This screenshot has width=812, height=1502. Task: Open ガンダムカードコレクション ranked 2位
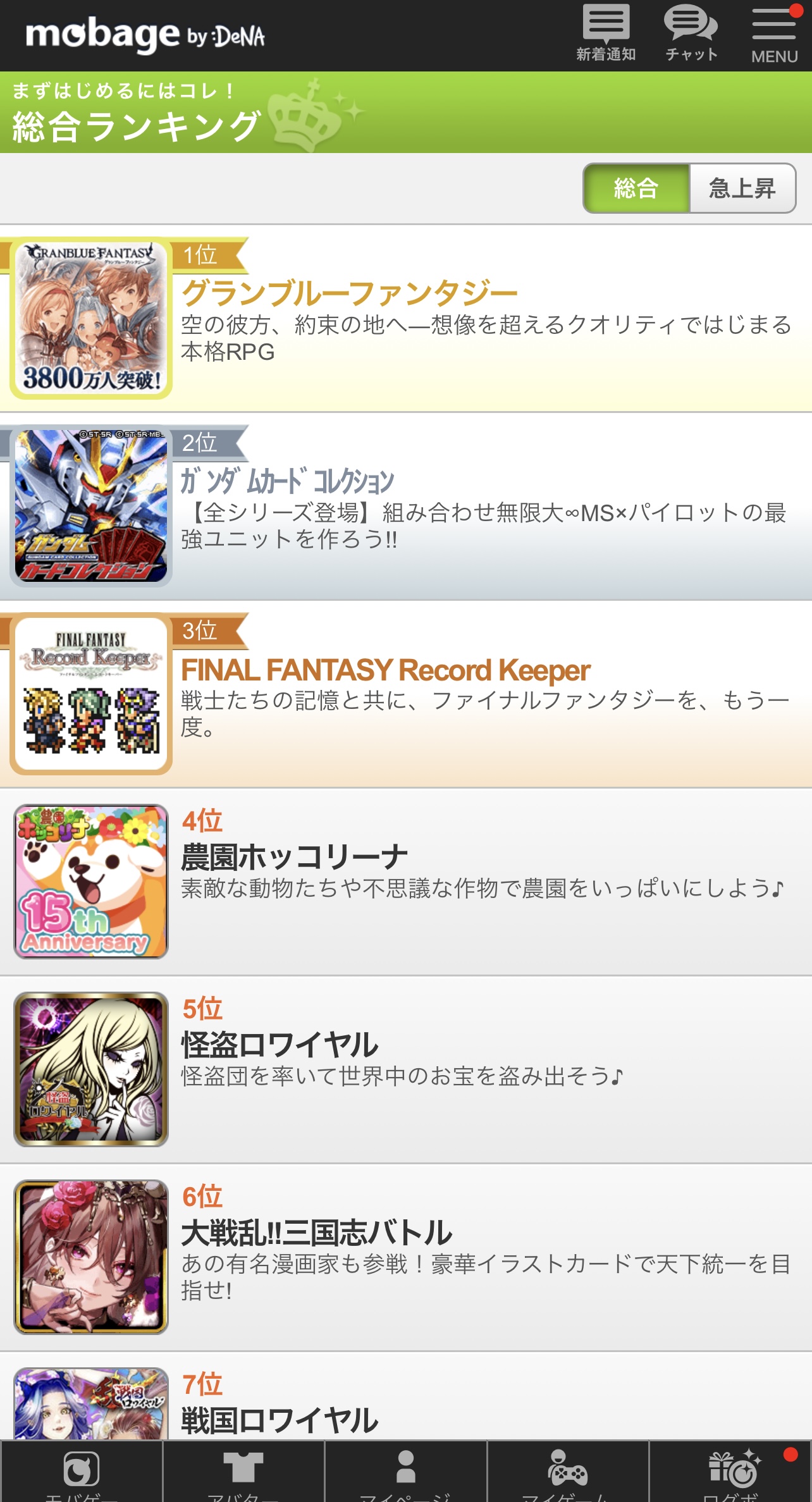pyautogui.click(x=406, y=507)
